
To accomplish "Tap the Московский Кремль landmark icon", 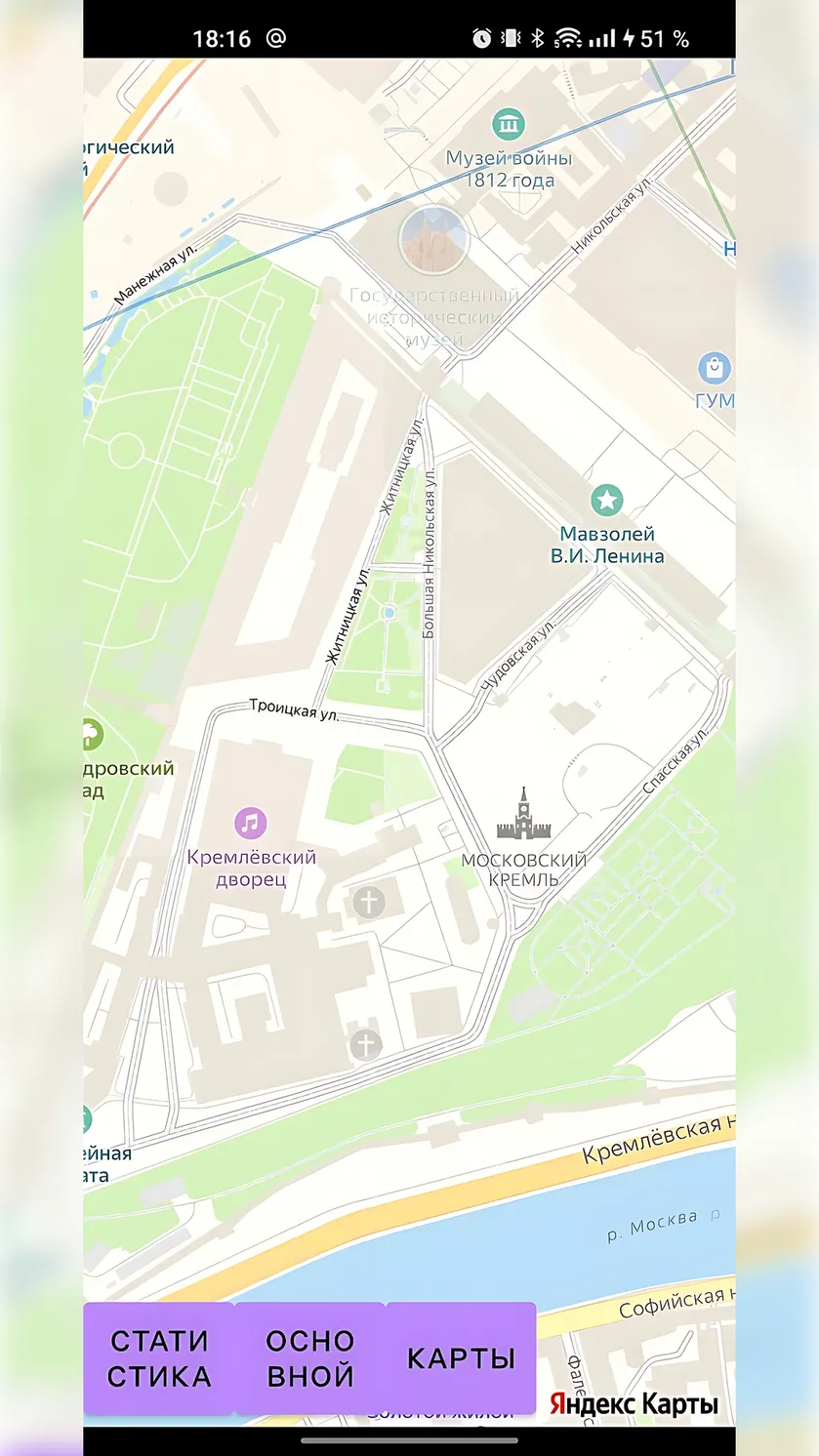I will [x=524, y=814].
